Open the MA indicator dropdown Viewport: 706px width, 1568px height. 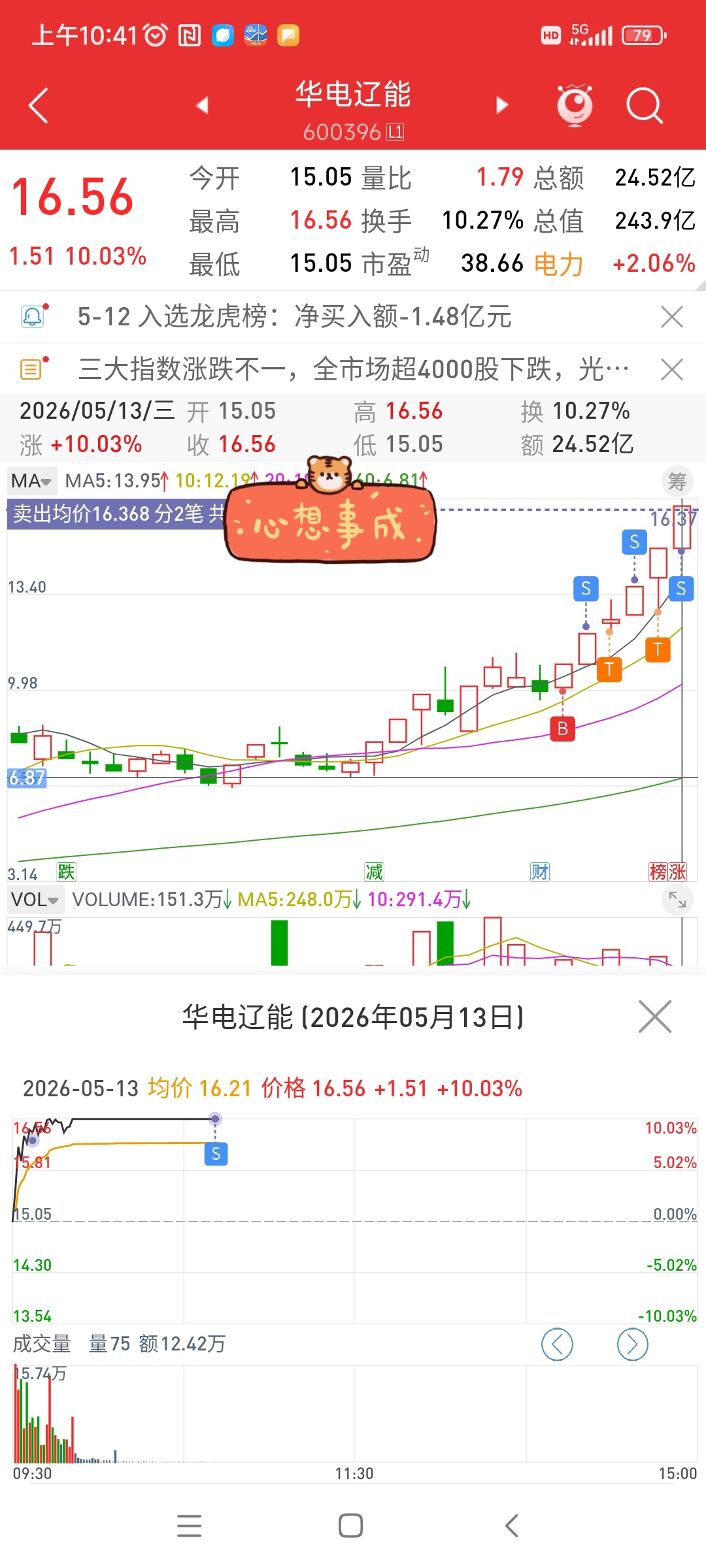[31, 482]
